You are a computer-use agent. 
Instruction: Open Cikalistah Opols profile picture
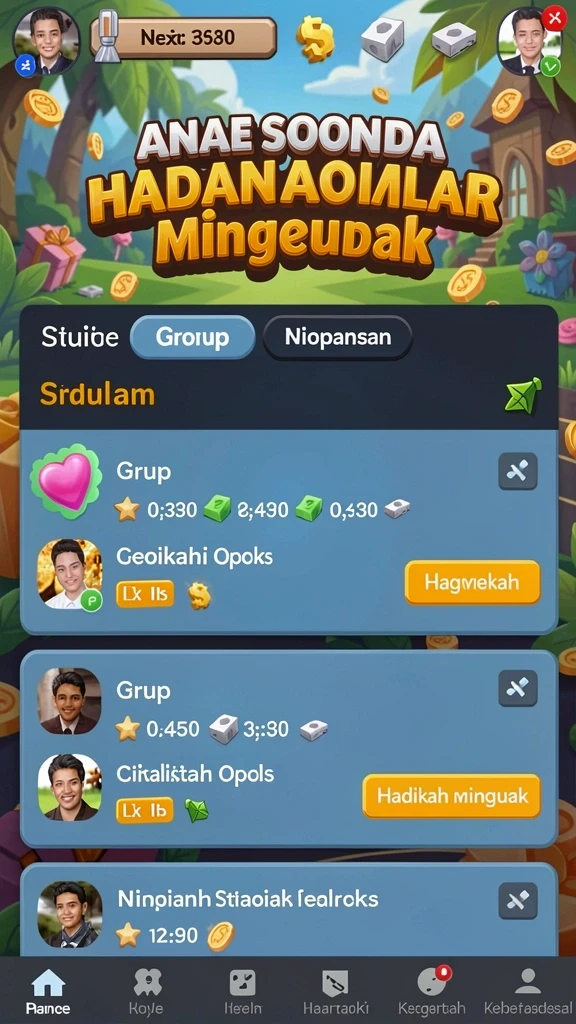click(69, 787)
